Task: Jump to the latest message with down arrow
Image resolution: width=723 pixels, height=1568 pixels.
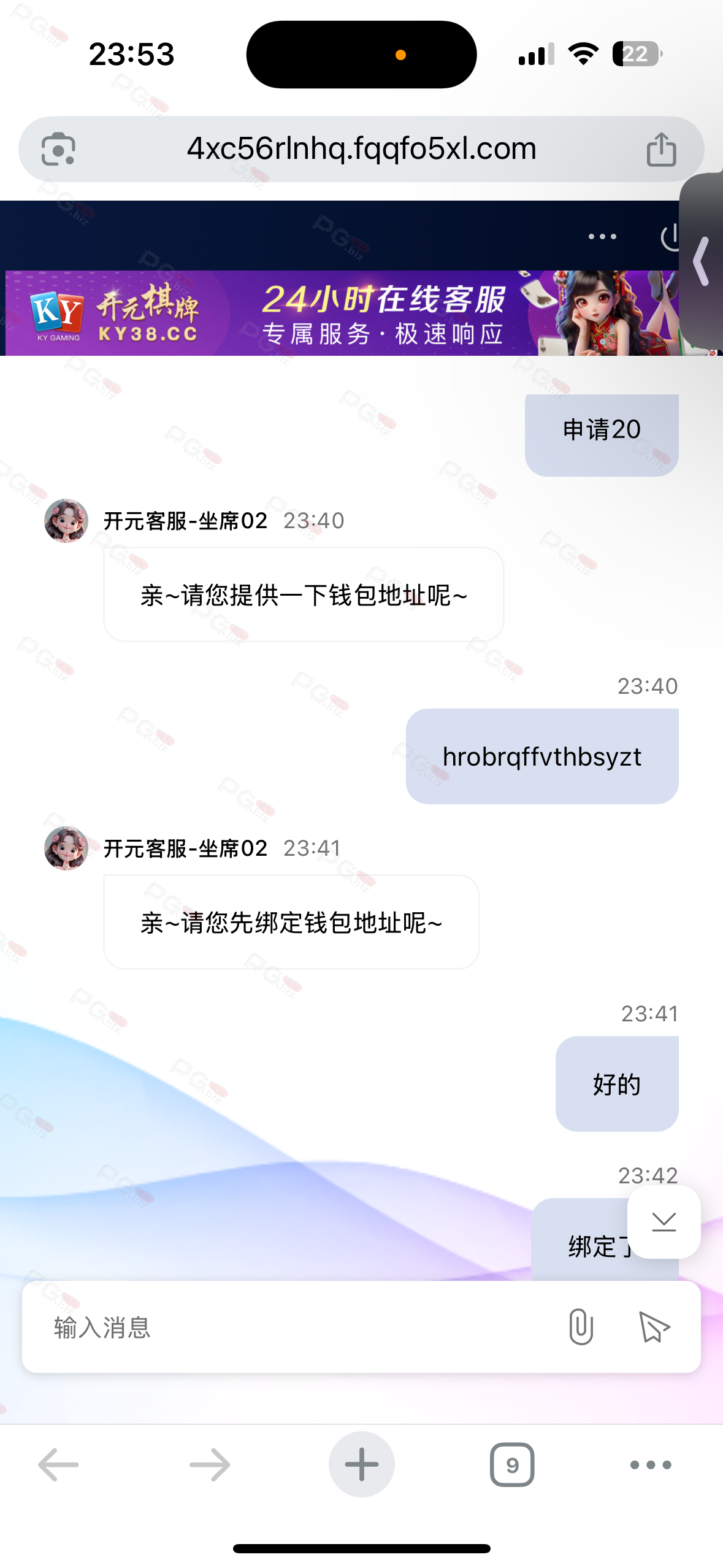Action: coord(664,1221)
